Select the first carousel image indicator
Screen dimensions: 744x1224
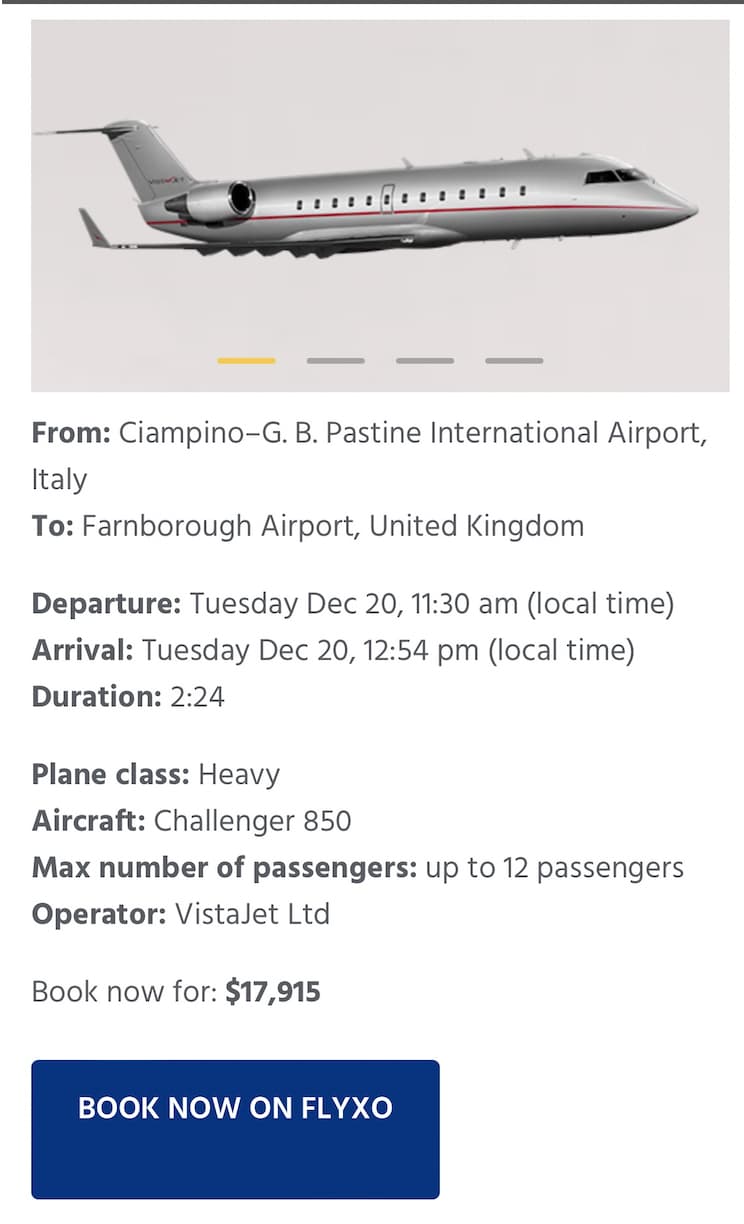coord(246,360)
